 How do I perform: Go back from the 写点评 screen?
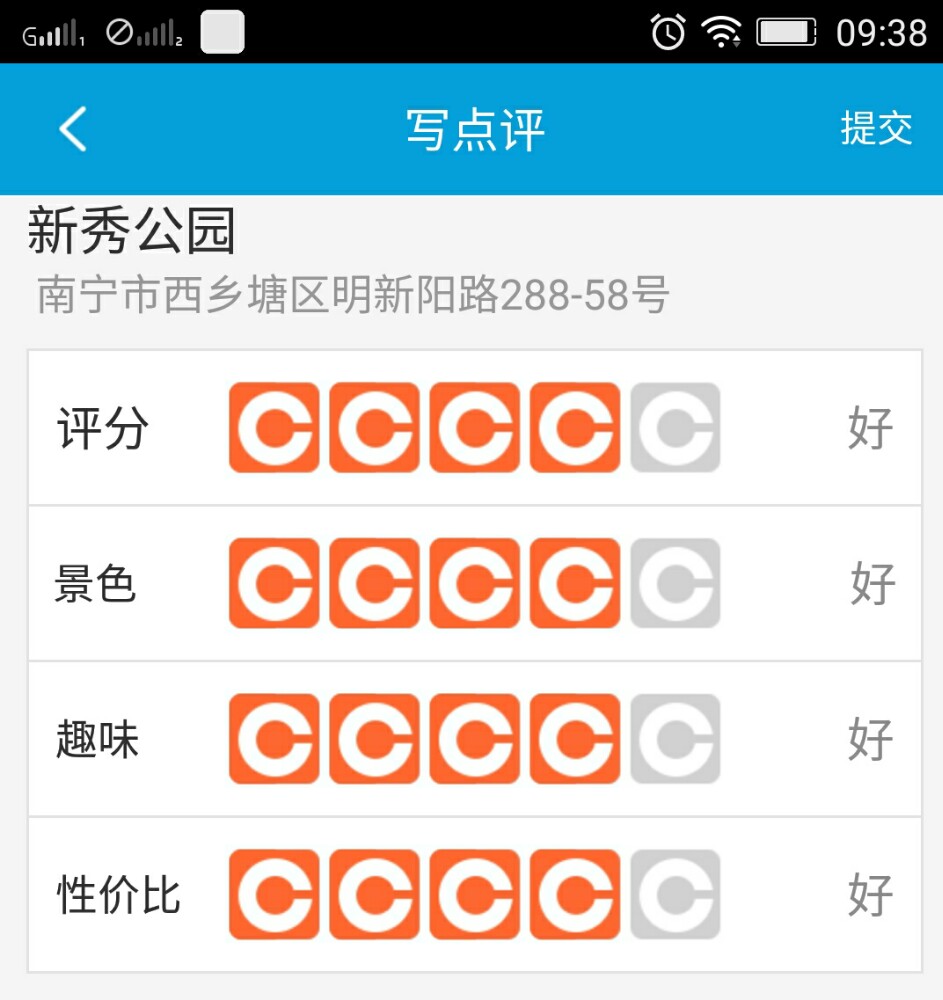pyautogui.click(x=73, y=129)
